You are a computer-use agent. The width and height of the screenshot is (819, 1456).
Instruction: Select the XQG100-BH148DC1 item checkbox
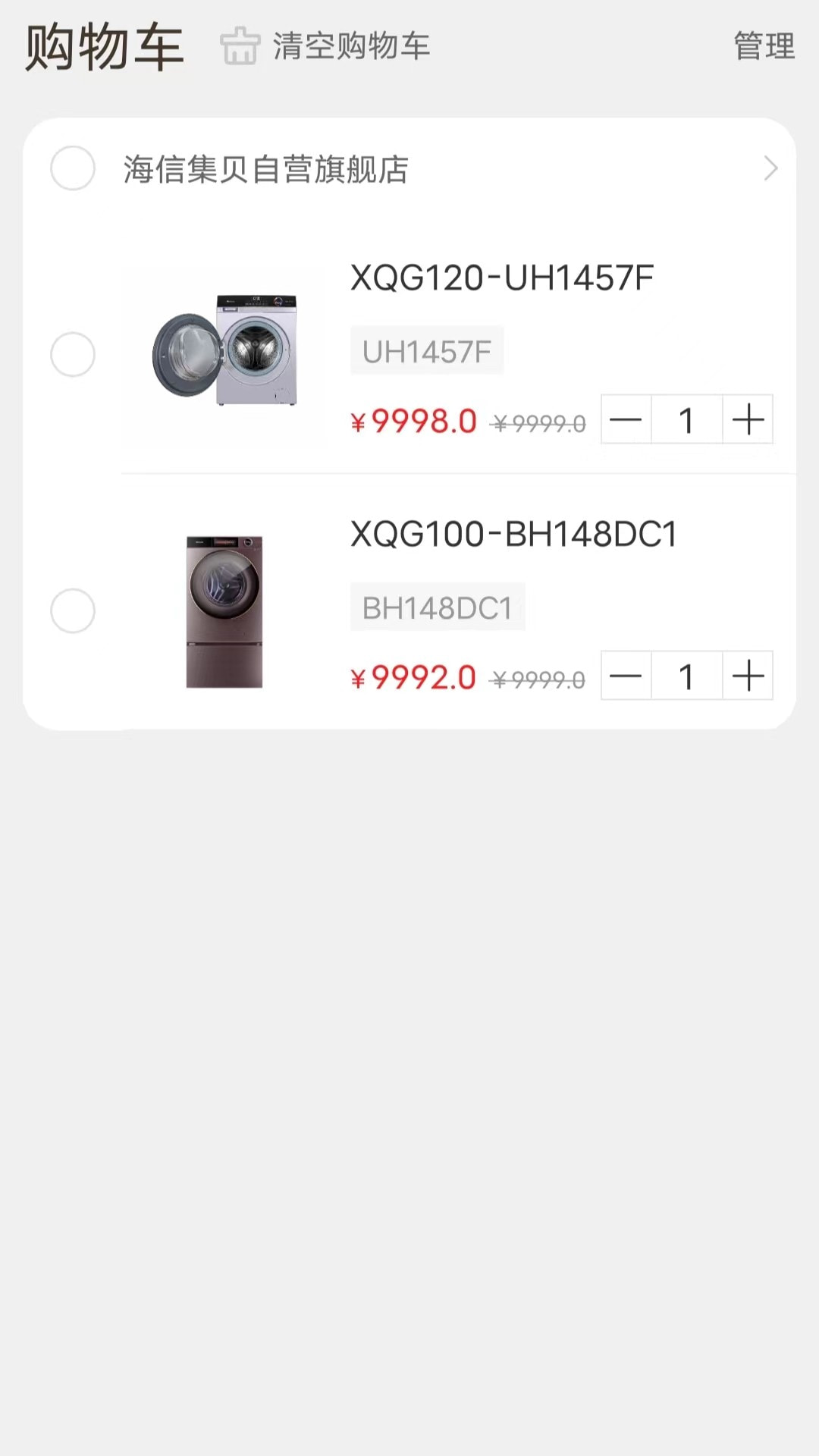point(73,610)
